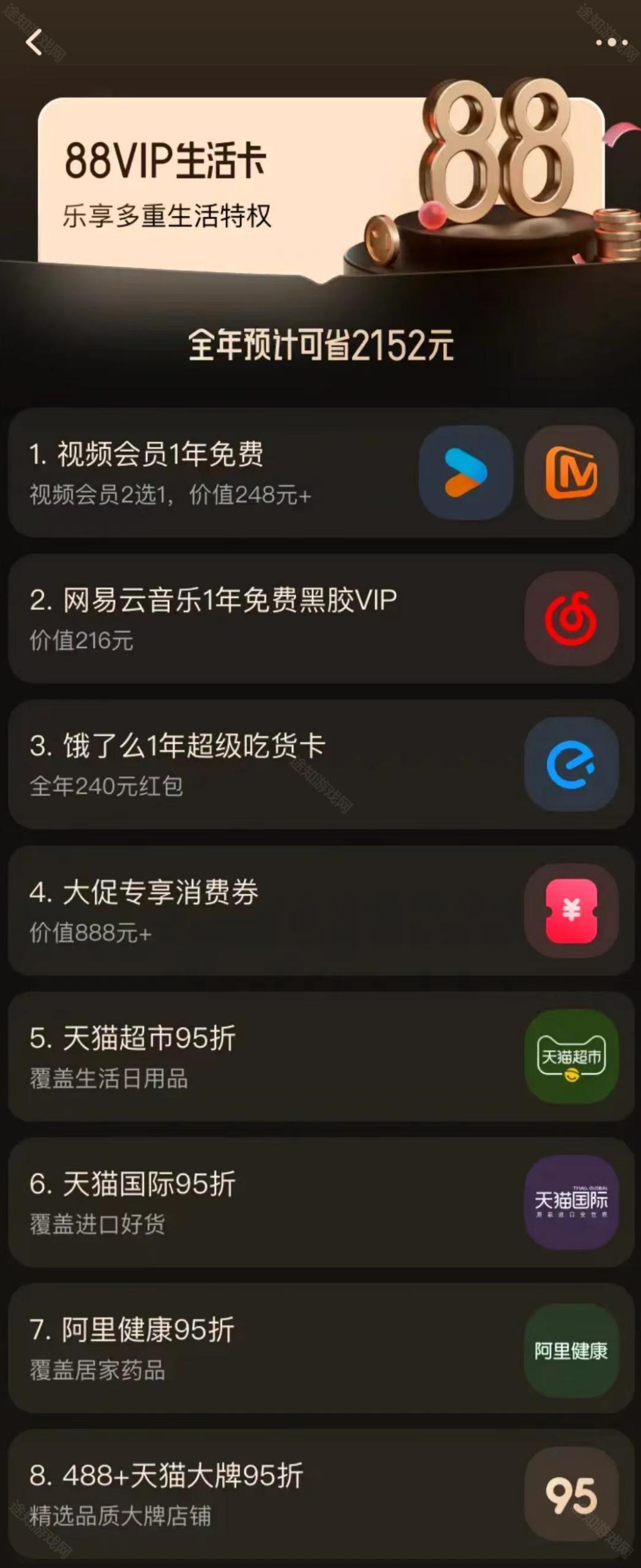This screenshot has height=1568, width=641.
Task: Go back using the top-left arrow
Action: [34, 43]
